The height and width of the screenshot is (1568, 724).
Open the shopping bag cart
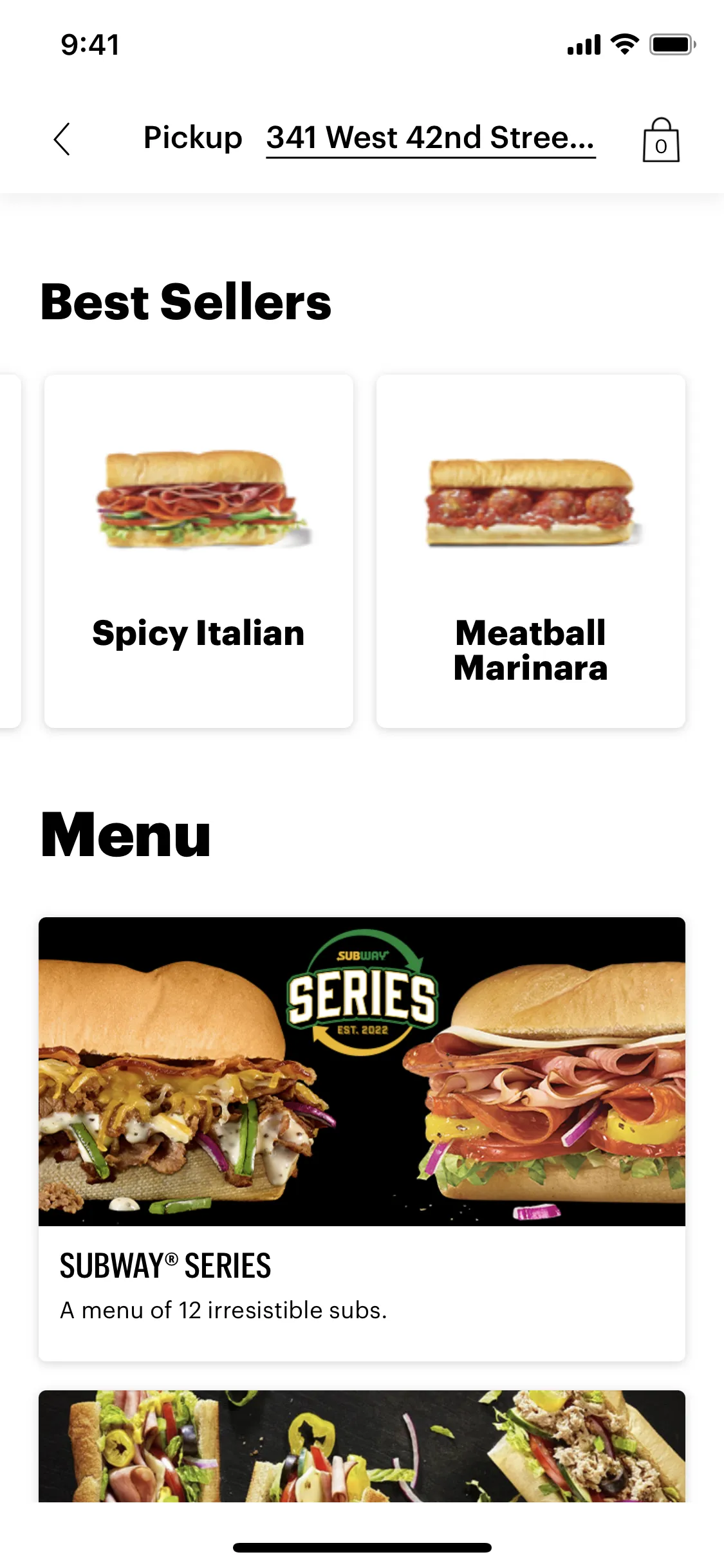[x=661, y=140]
